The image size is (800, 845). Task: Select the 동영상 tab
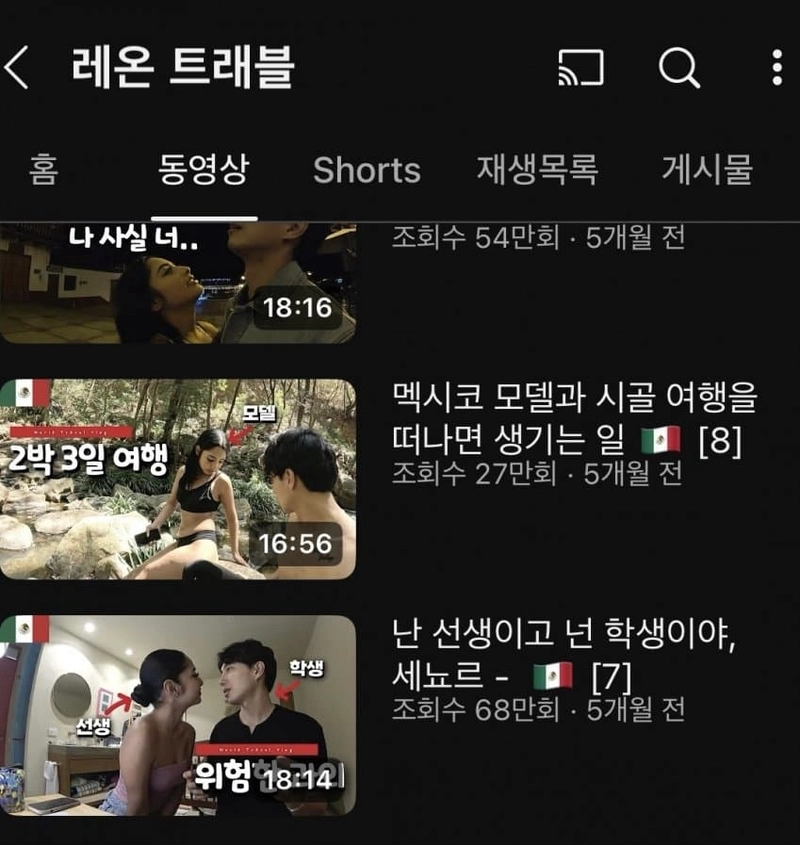coord(203,170)
